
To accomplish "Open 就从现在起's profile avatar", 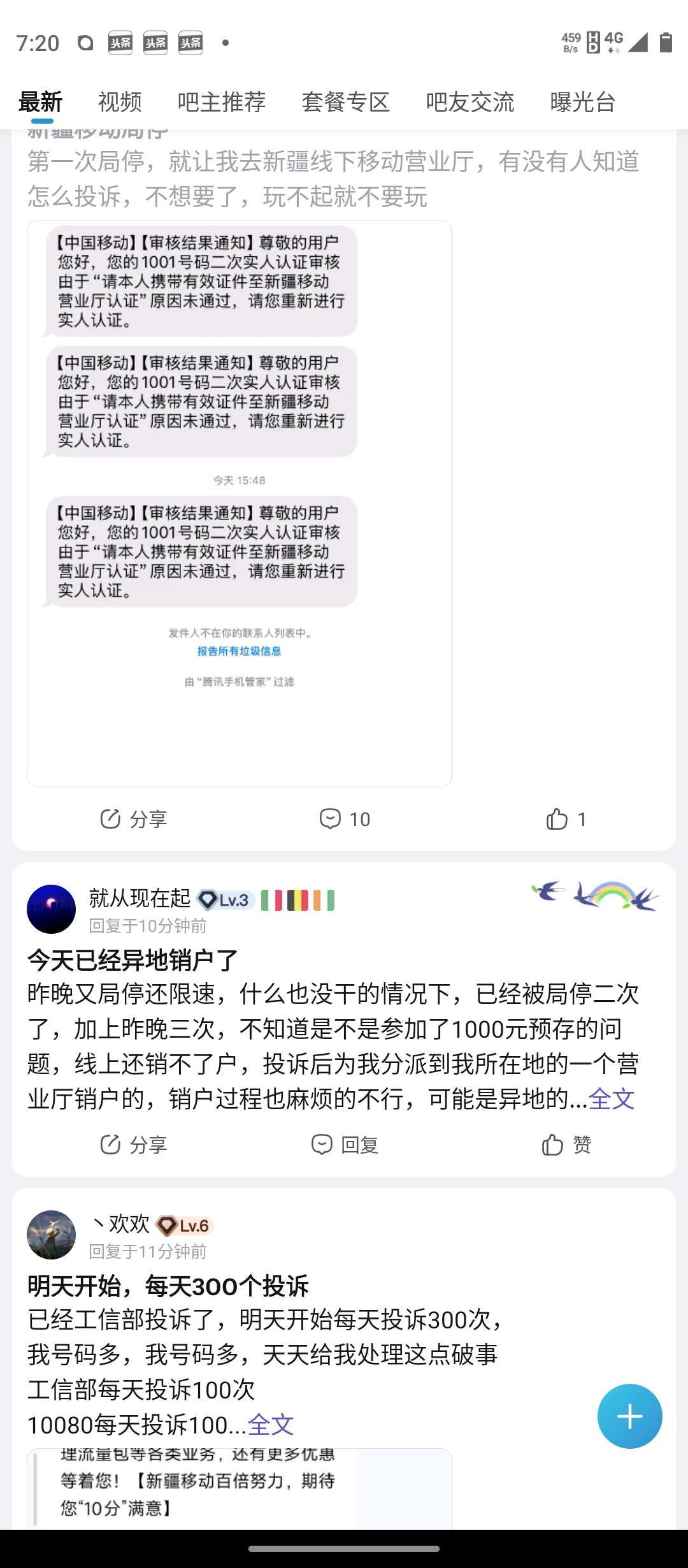I will (51, 909).
